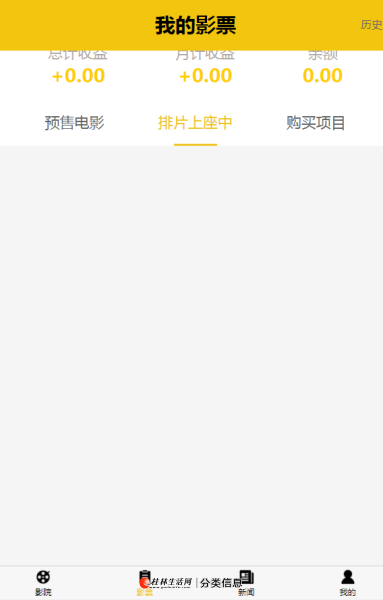Open the 影票 bottom tab
The image size is (383, 600).
[x=145, y=583]
